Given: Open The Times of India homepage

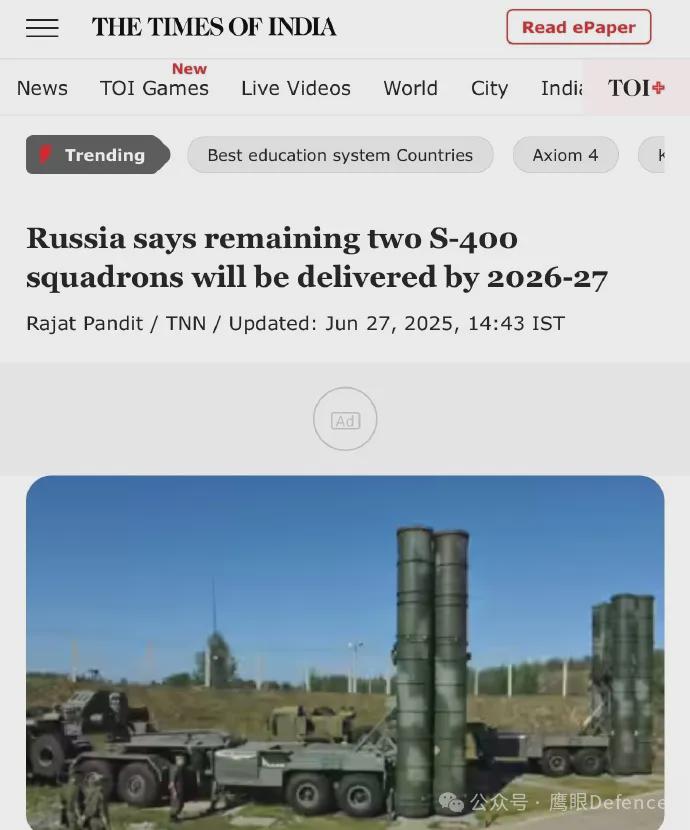Looking at the screenshot, I should click(x=214, y=27).
